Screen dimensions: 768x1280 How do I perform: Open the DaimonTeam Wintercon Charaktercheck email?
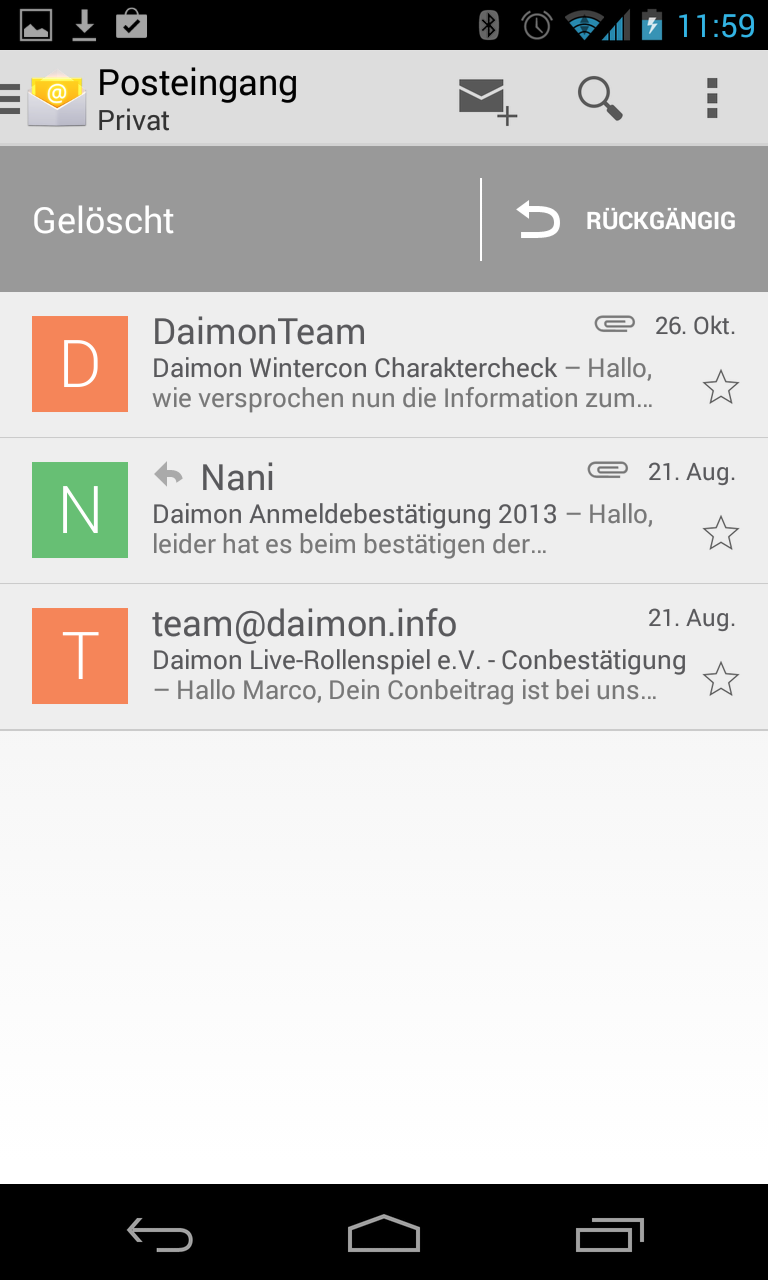(400, 366)
